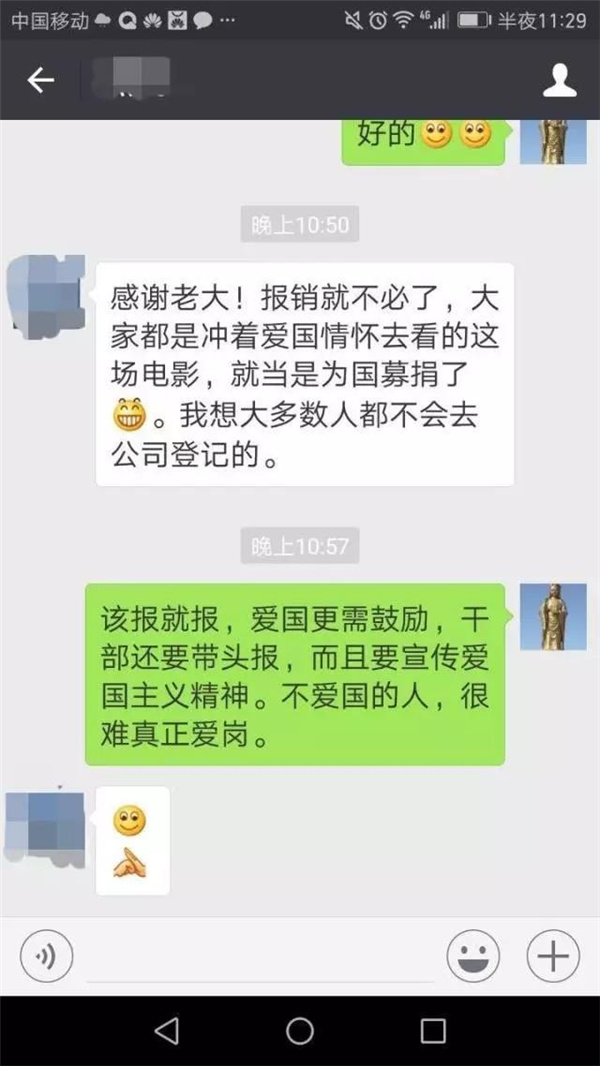Open the recent apps switcher

pyautogui.click(x=432, y=1030)
